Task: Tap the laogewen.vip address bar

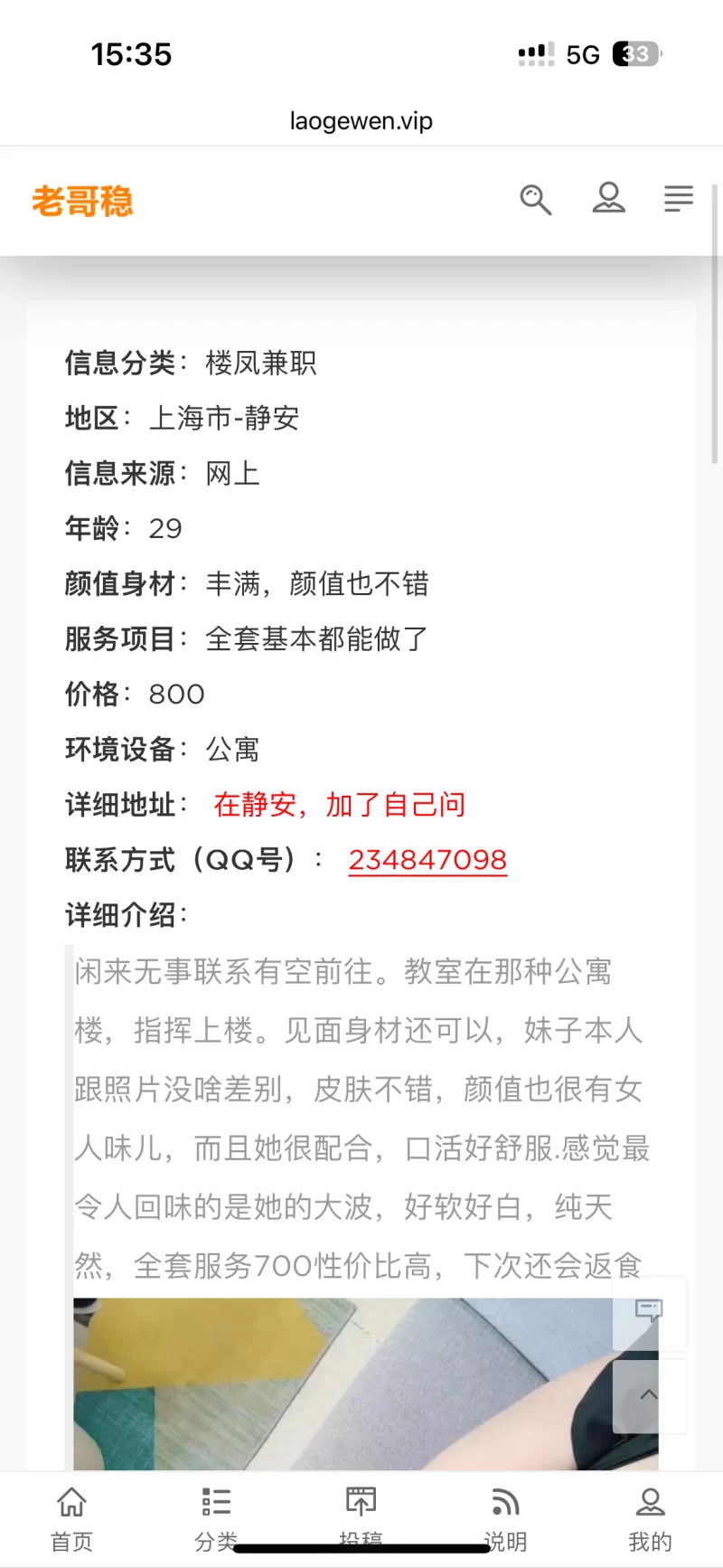Action: pyautogui.click(x=361, y=121)
